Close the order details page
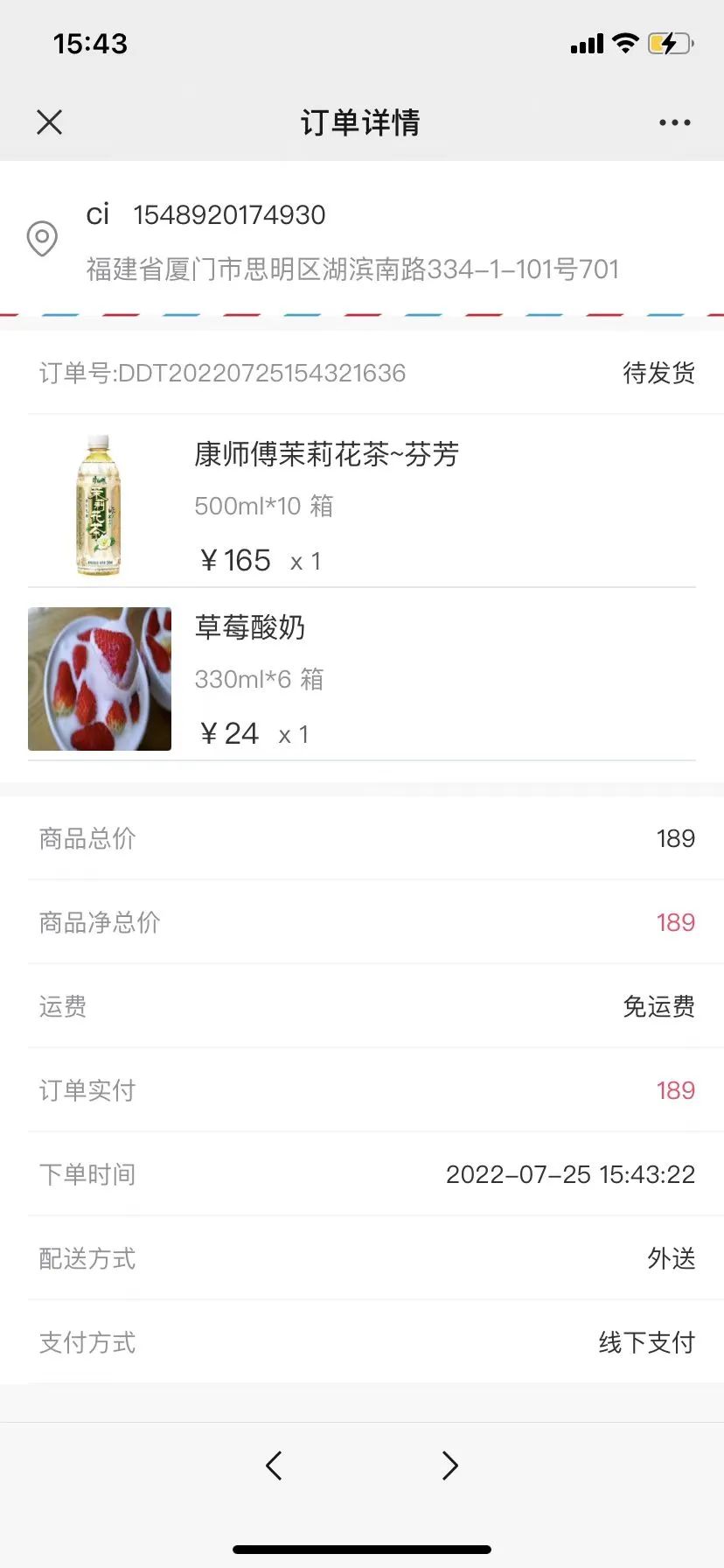724x1568 pixels. 50,122
